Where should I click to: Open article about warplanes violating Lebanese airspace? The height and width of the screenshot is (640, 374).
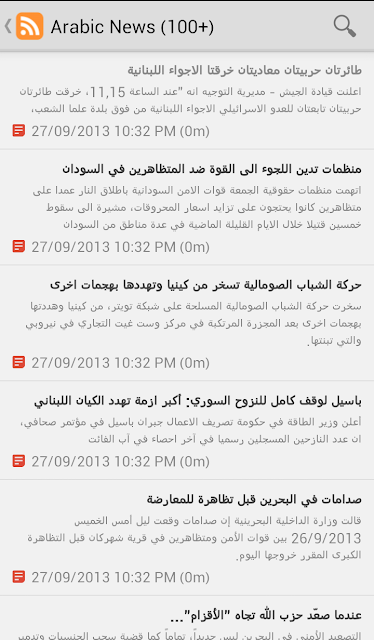[187, 101]
